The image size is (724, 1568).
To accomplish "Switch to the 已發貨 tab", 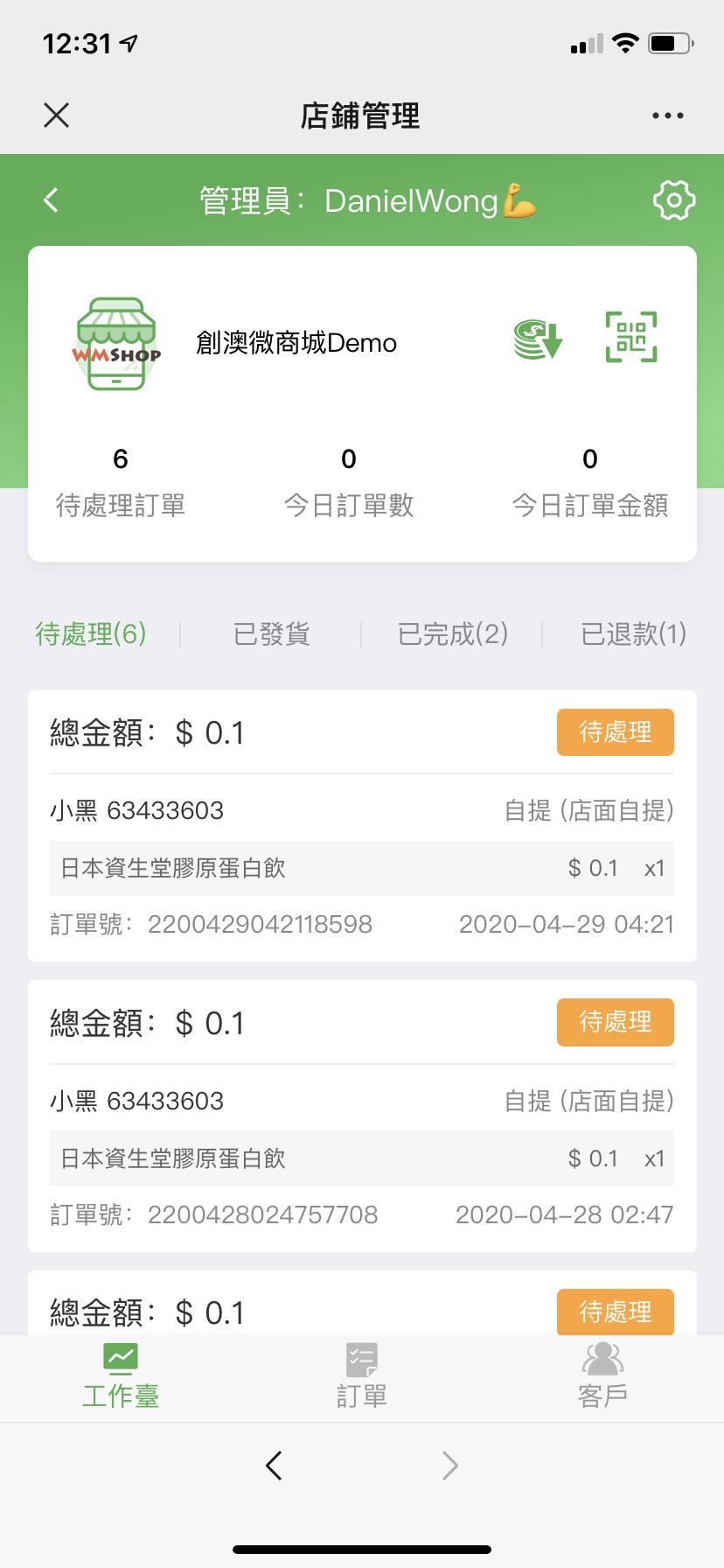I will tap(271, 633).
